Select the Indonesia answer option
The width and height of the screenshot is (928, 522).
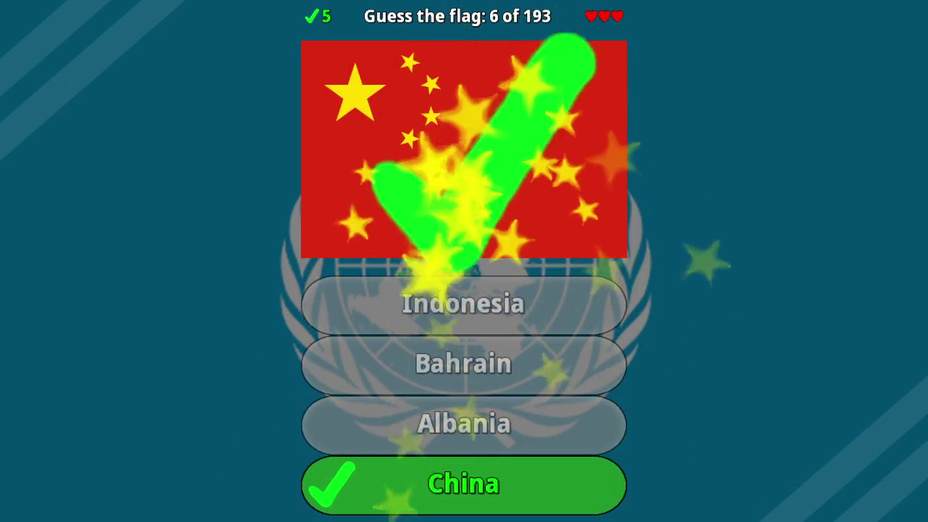pyautogui.click(x=463, y=304)
